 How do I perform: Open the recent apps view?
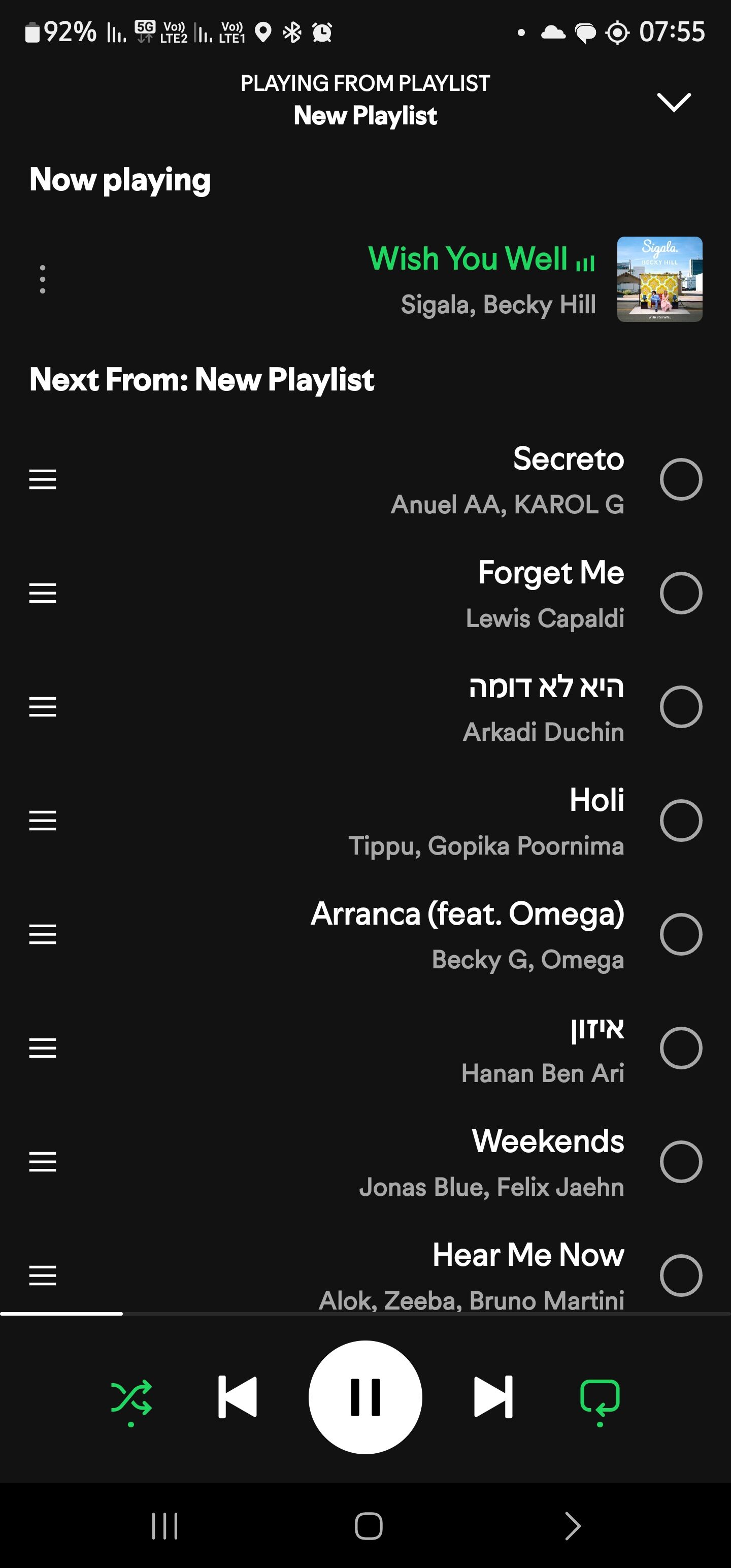coord(164,1525)
